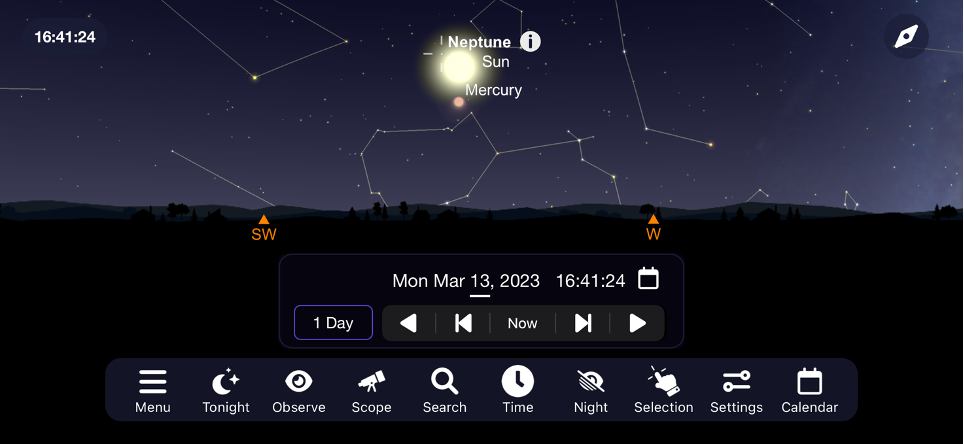Toggle Night mode
The image size is (964, 444).
[591, 390]
